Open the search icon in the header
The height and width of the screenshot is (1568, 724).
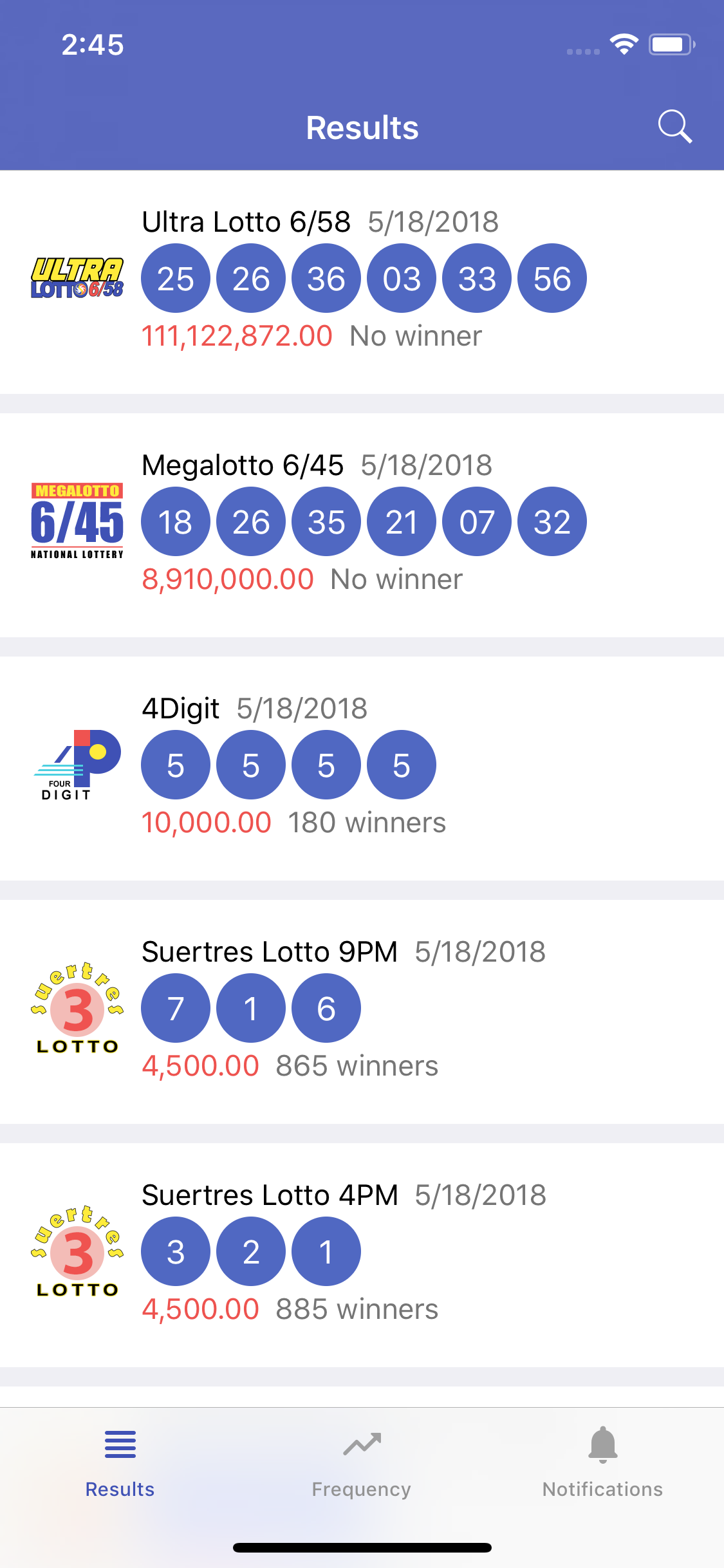click(x=675, y=127)
